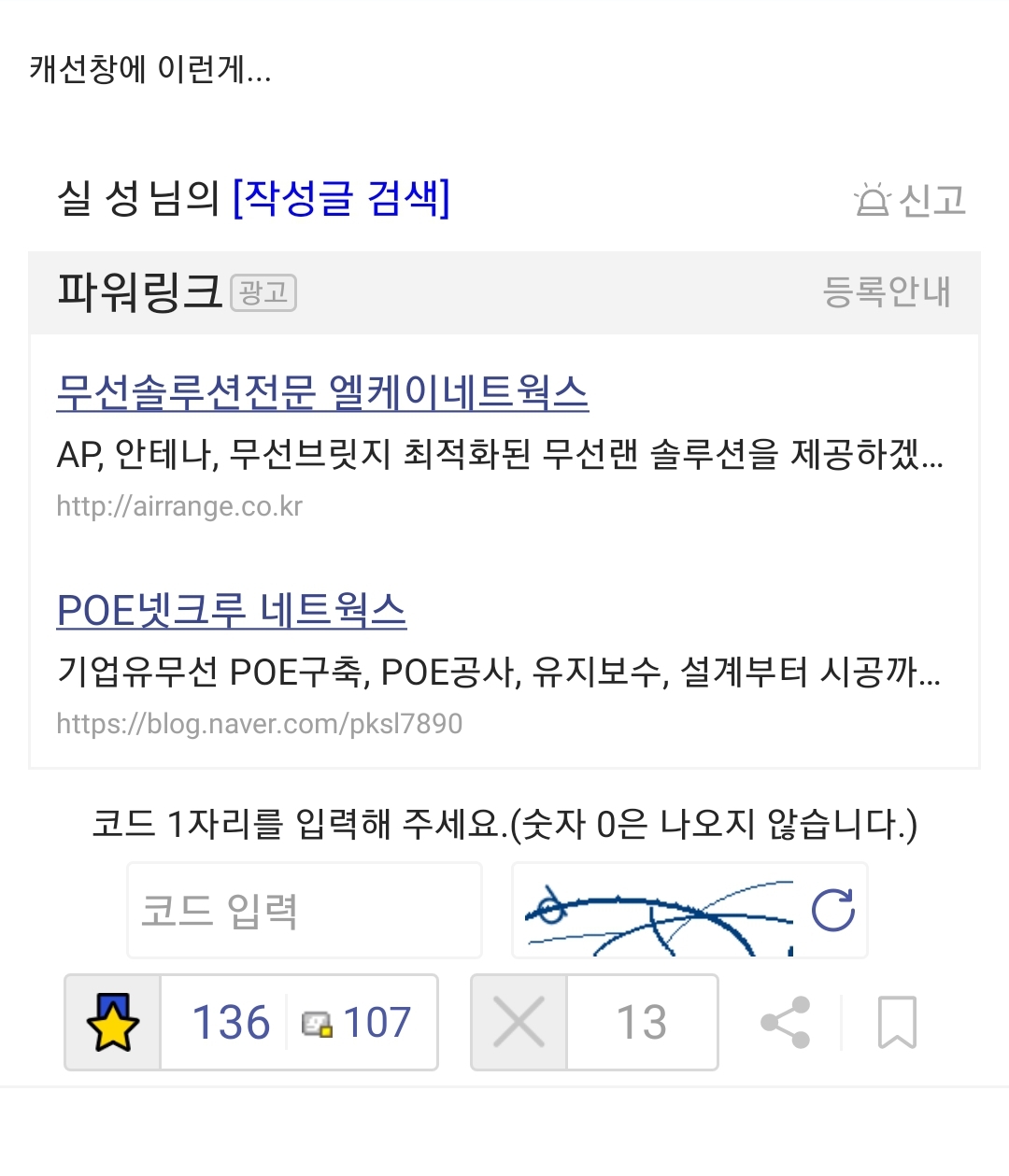1009x1176 pixels.
Task: Upvote the post with the star button
Action: tap(113, 1022)
